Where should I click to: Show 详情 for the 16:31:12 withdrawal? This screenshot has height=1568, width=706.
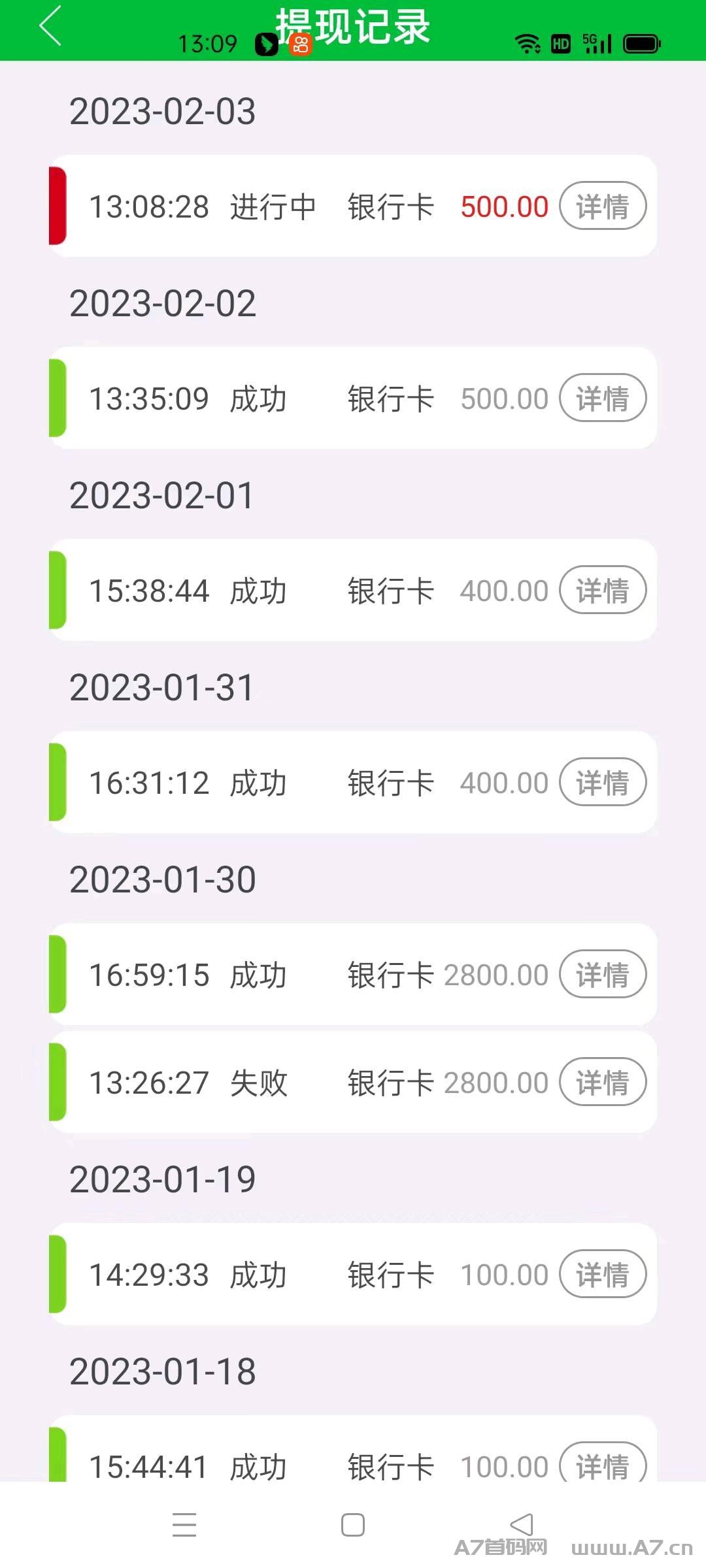(602, 782)
